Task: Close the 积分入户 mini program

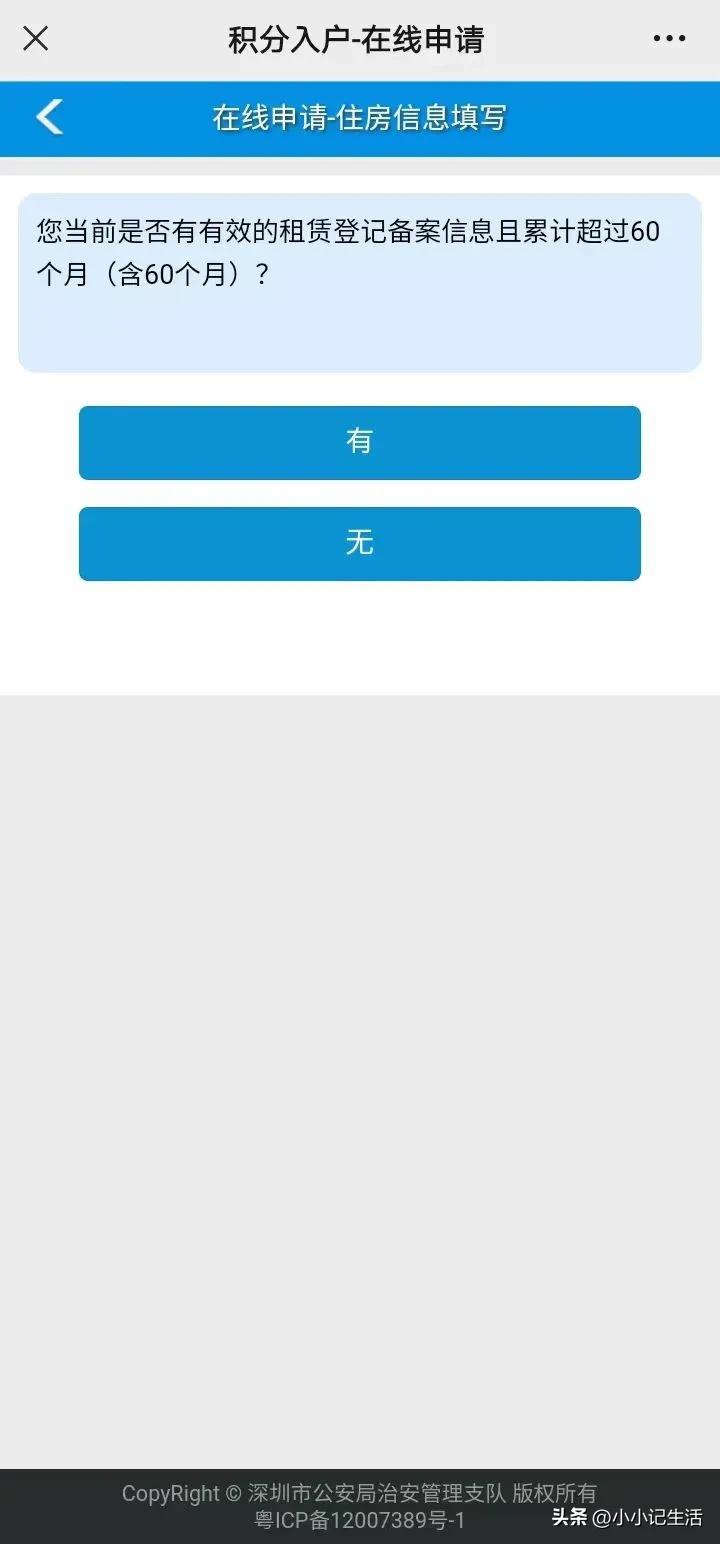Action: click(34, 38)
